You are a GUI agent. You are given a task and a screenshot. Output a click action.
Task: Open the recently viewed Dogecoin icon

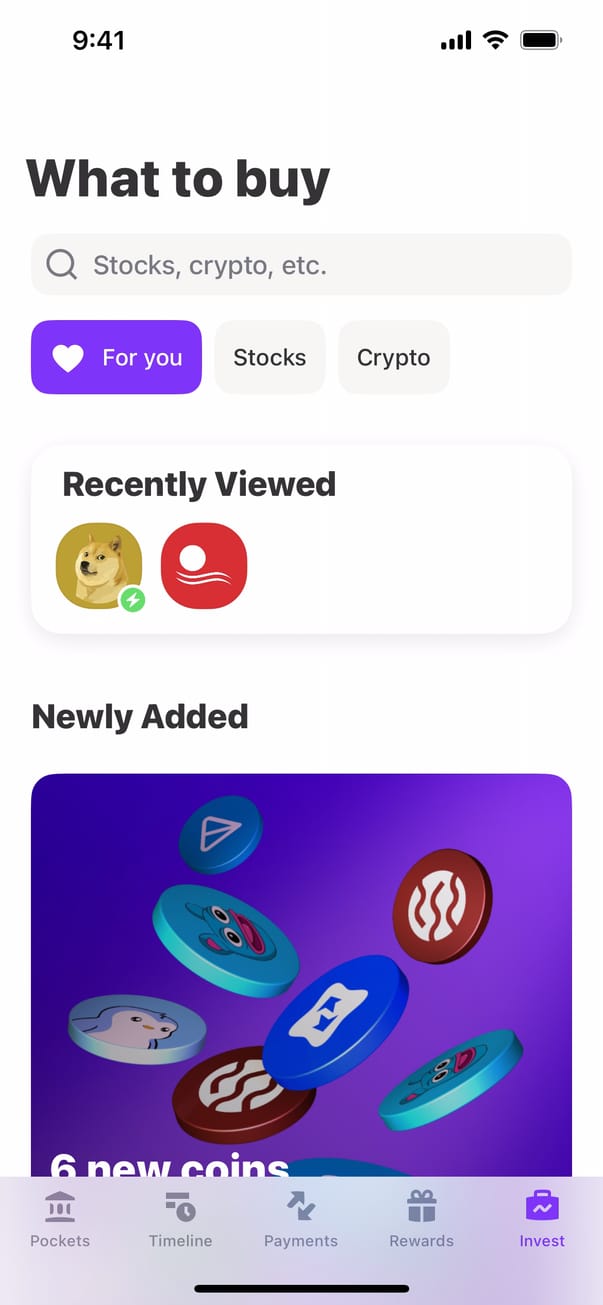coord(99,566)
